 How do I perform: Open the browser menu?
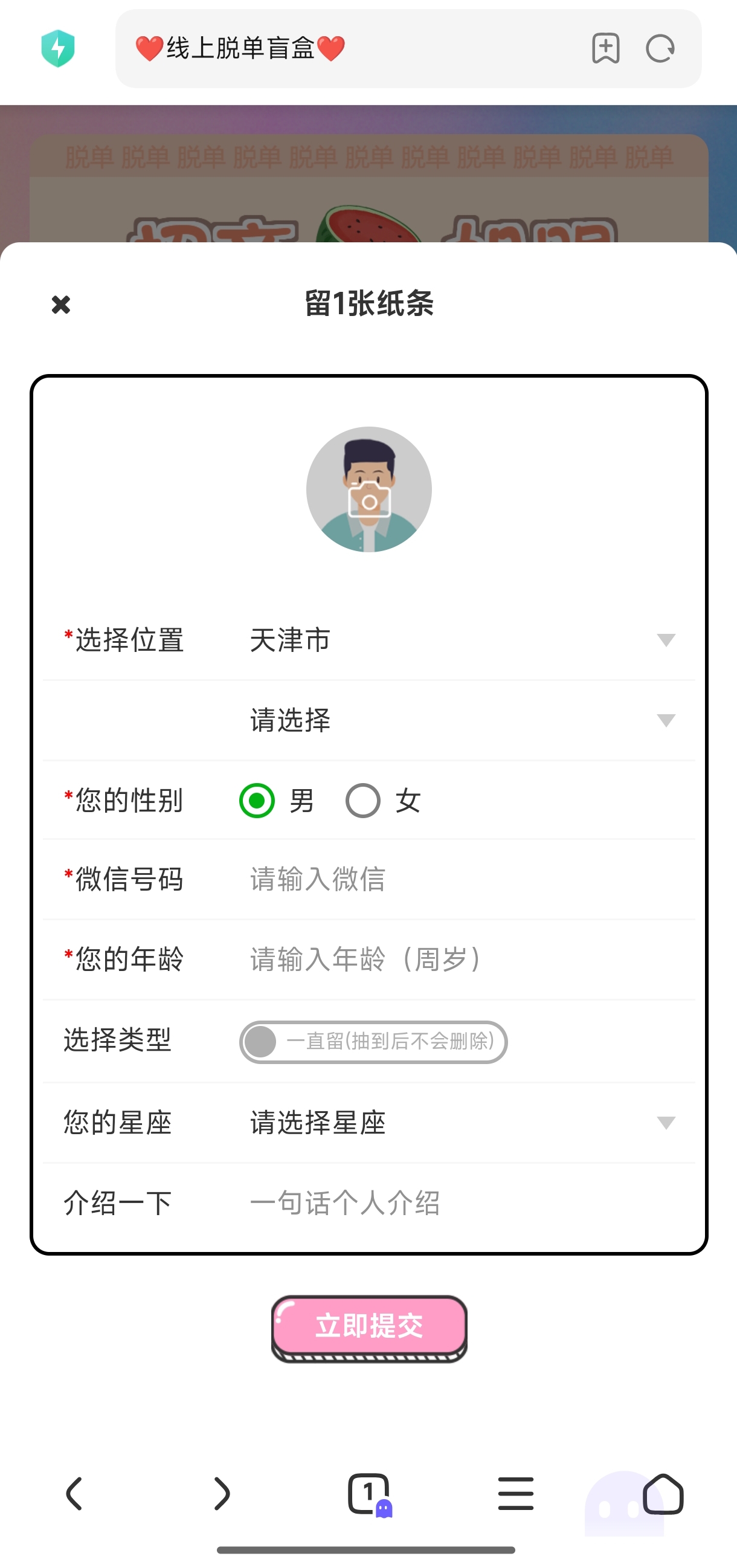pos(515,1493)
